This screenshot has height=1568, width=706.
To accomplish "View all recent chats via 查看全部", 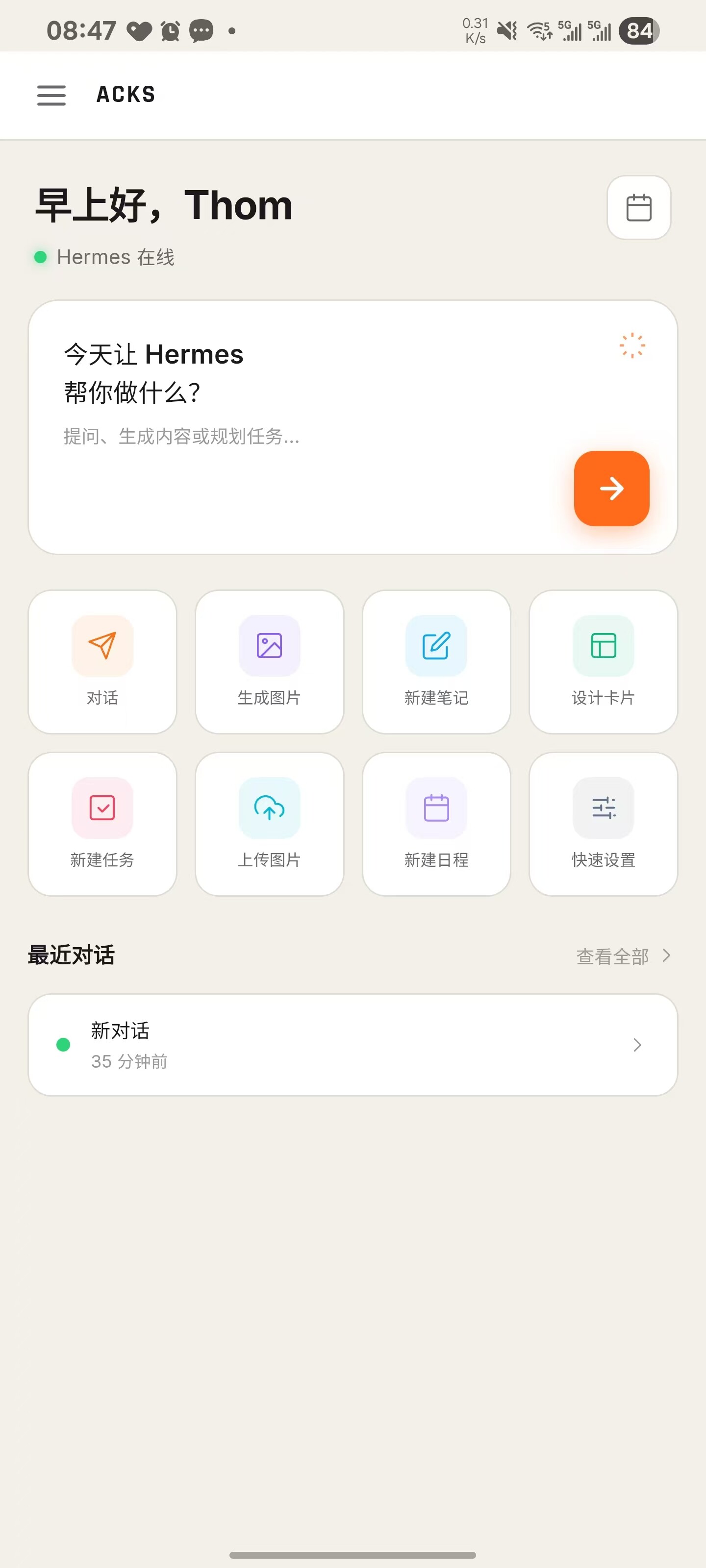I will click(623, 955).
